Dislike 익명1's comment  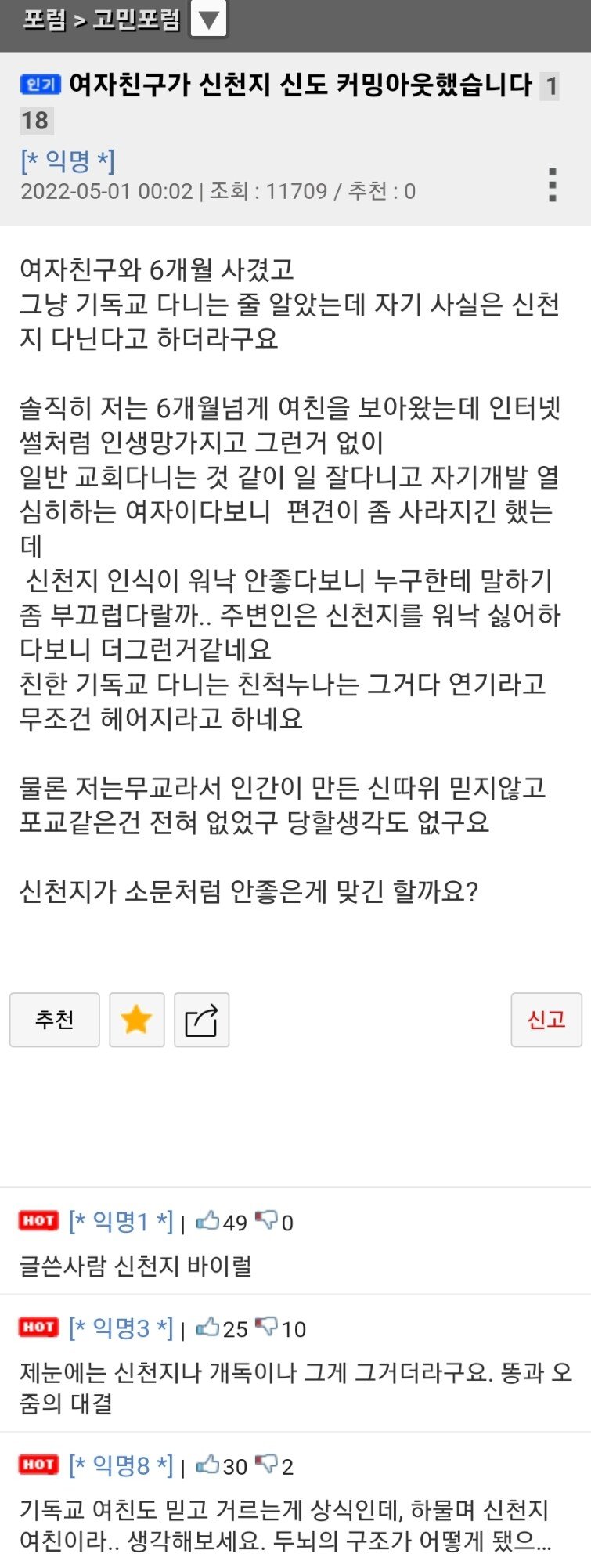pyautogui.click(x=267, y=1221)
